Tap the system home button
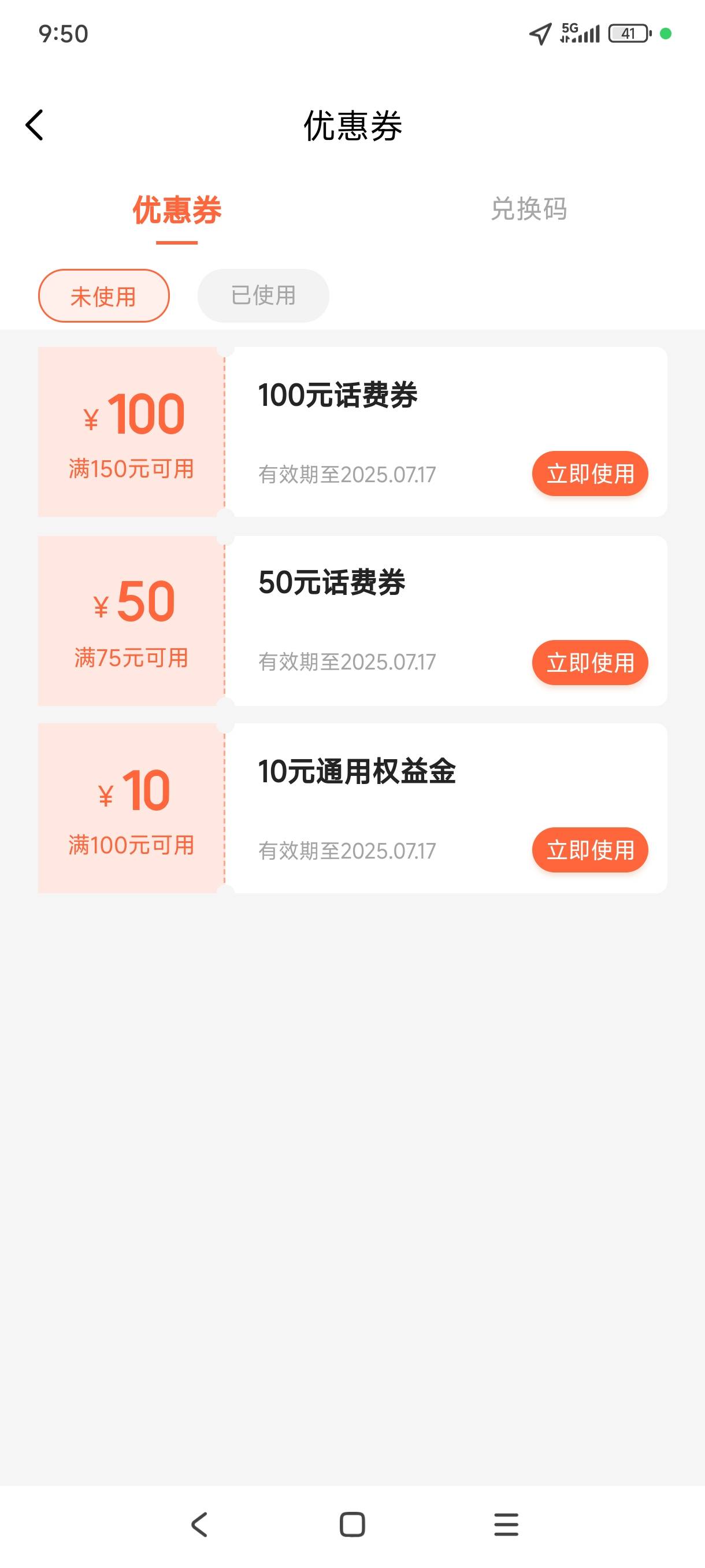The height and width of the screenshot is (1568, 705). pos(352,1524)
